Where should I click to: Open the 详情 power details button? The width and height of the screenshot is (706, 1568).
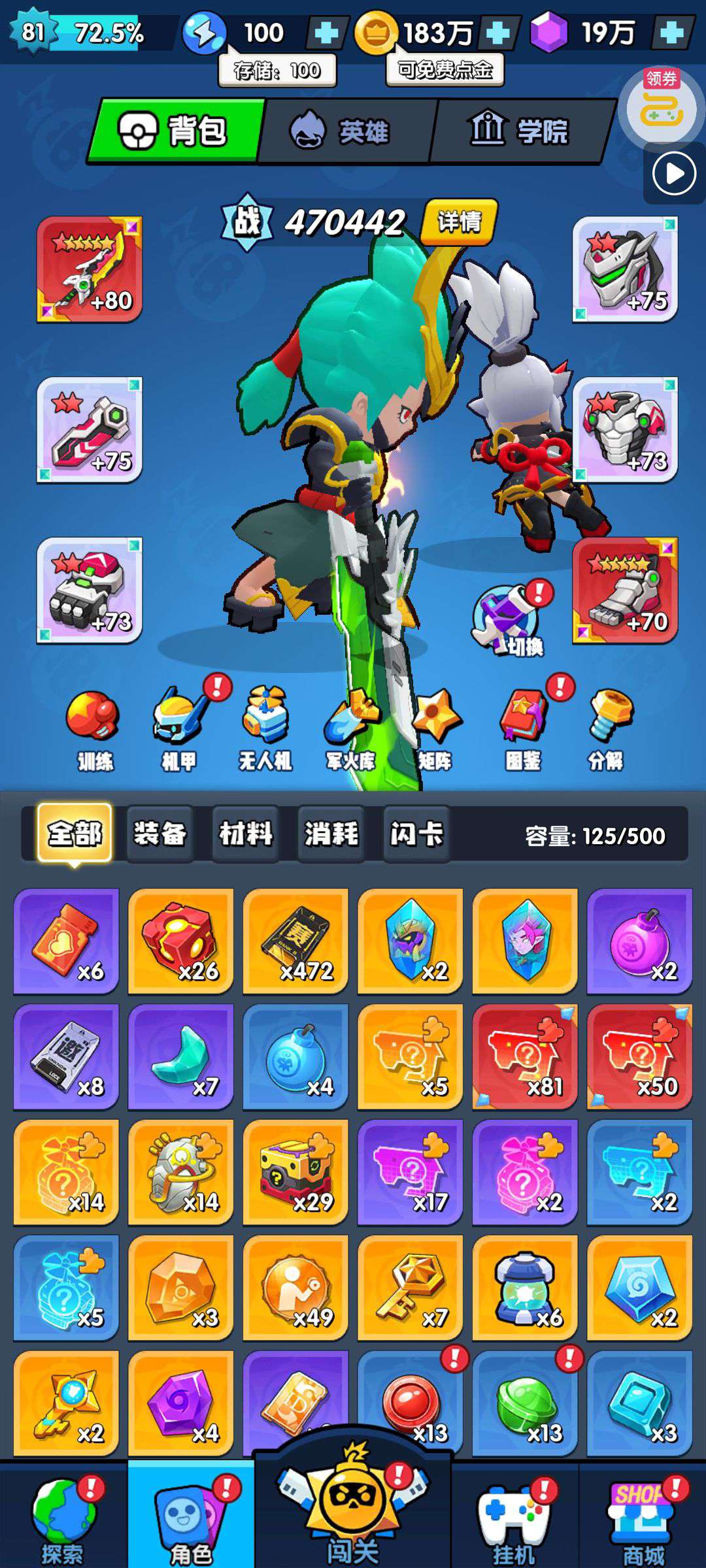point(459,222)
